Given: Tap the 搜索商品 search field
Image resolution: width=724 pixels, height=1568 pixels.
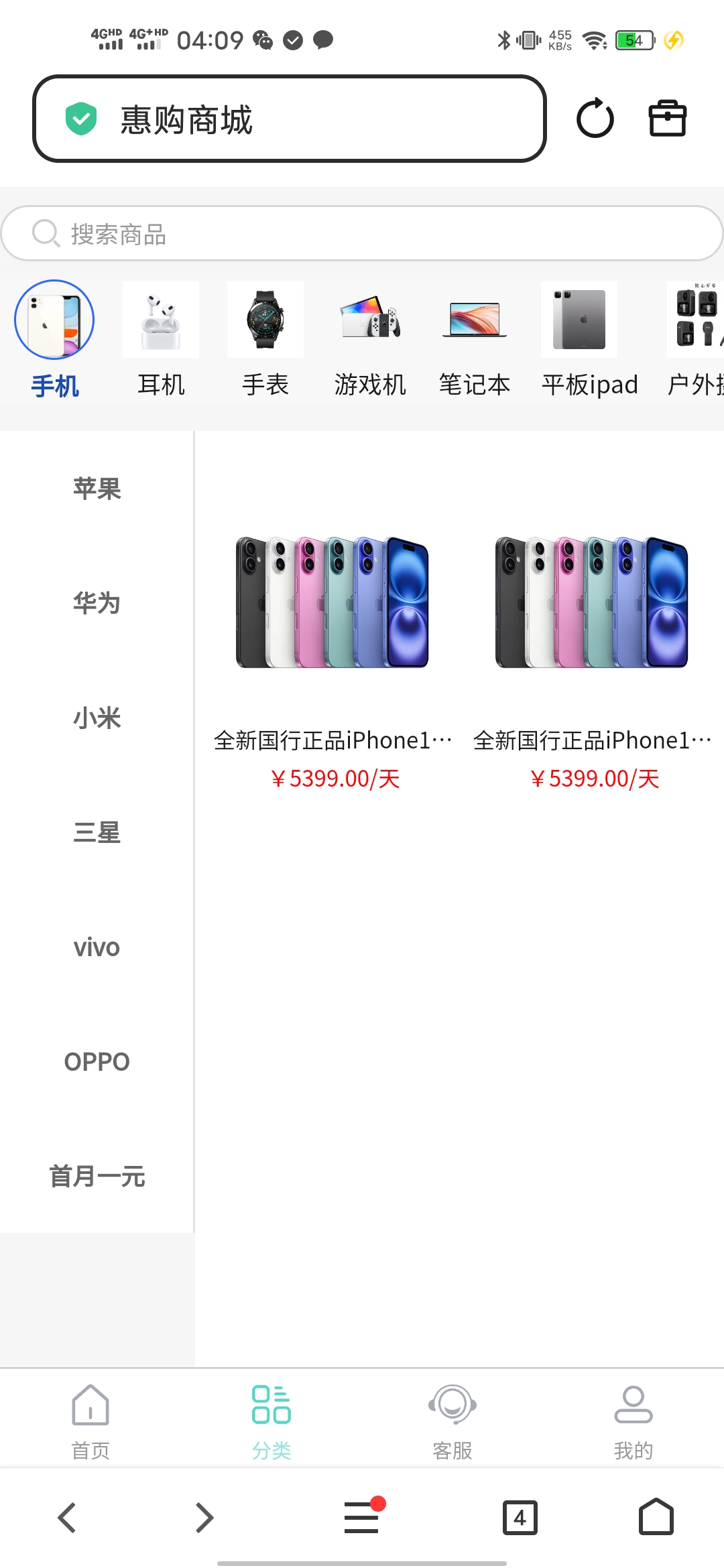Looking at the screenshot, I should point(362,233).
